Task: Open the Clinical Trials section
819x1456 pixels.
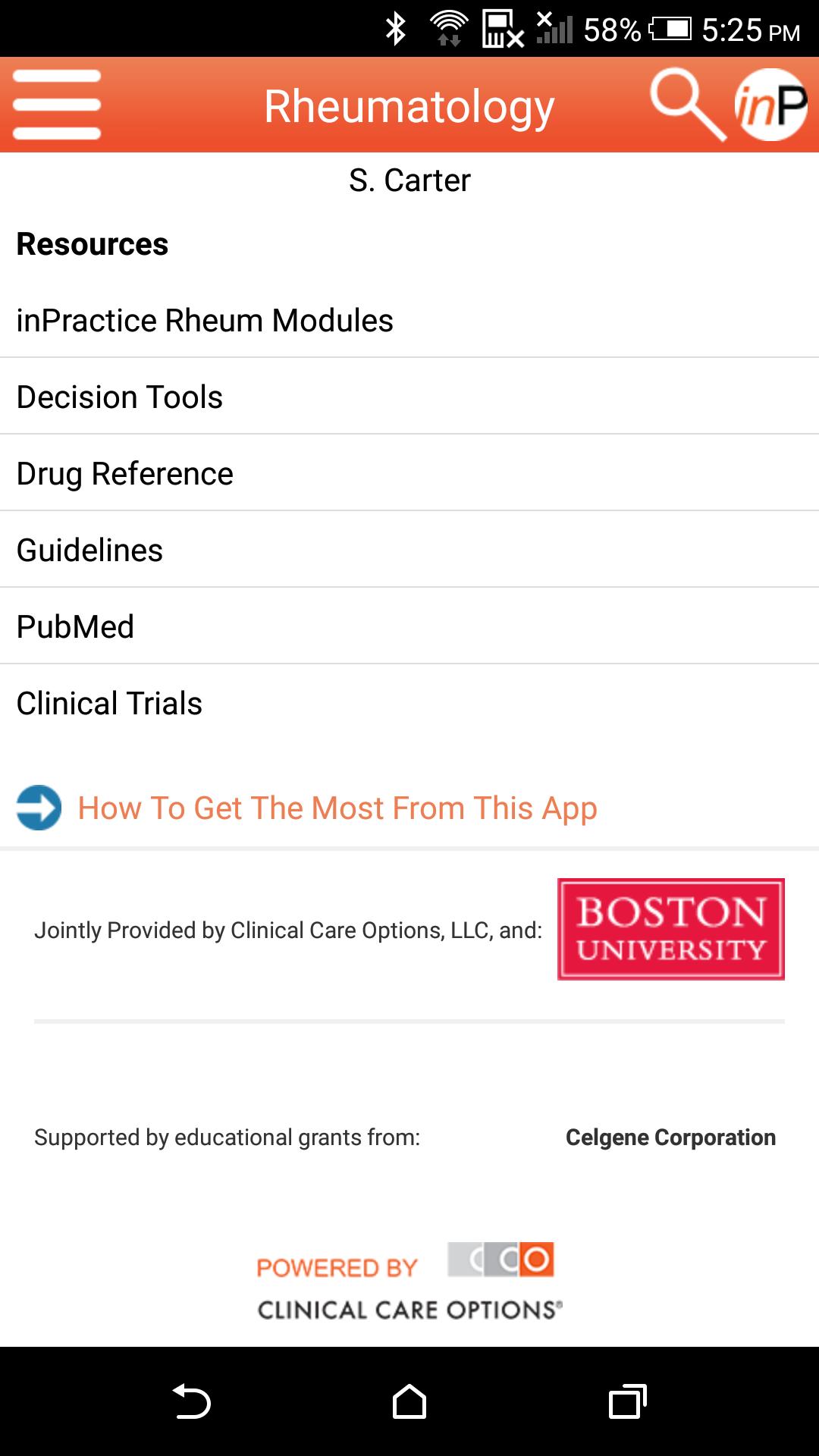Action: click(109, 702)
